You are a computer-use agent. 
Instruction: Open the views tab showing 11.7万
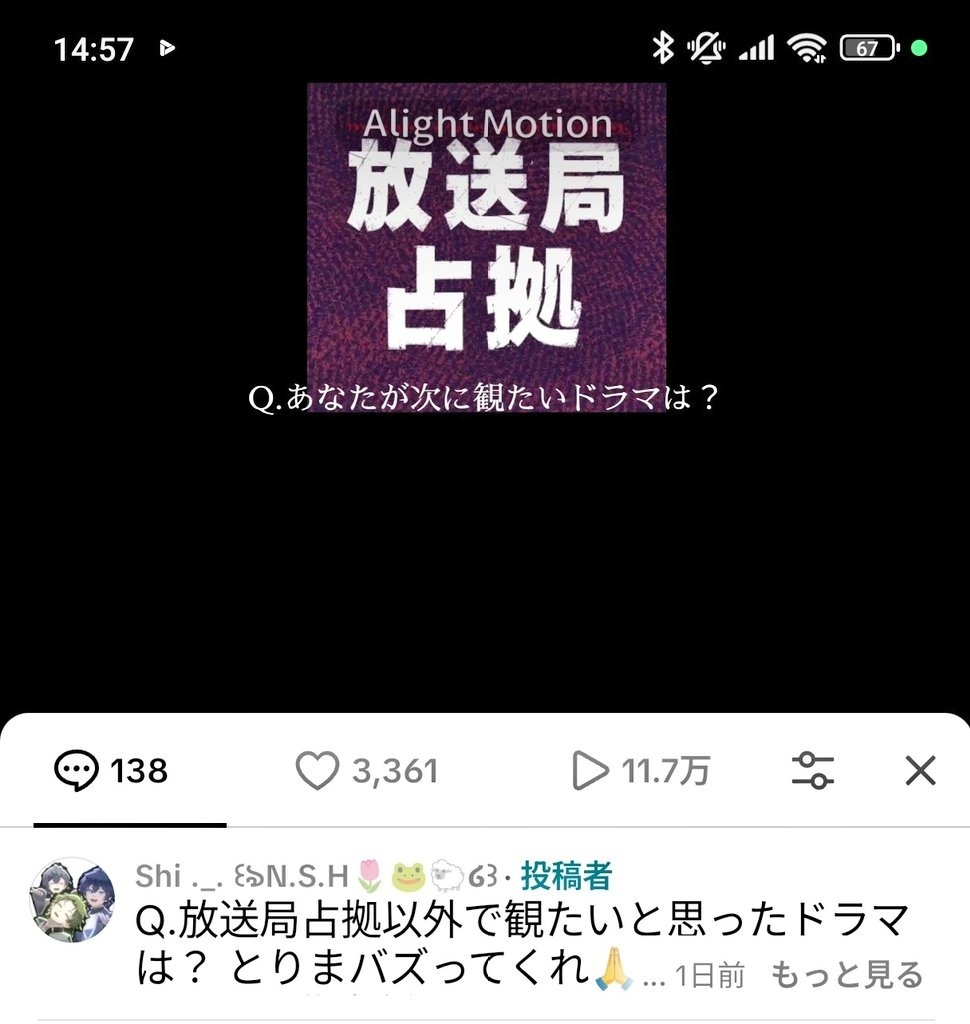pos(642,771)
